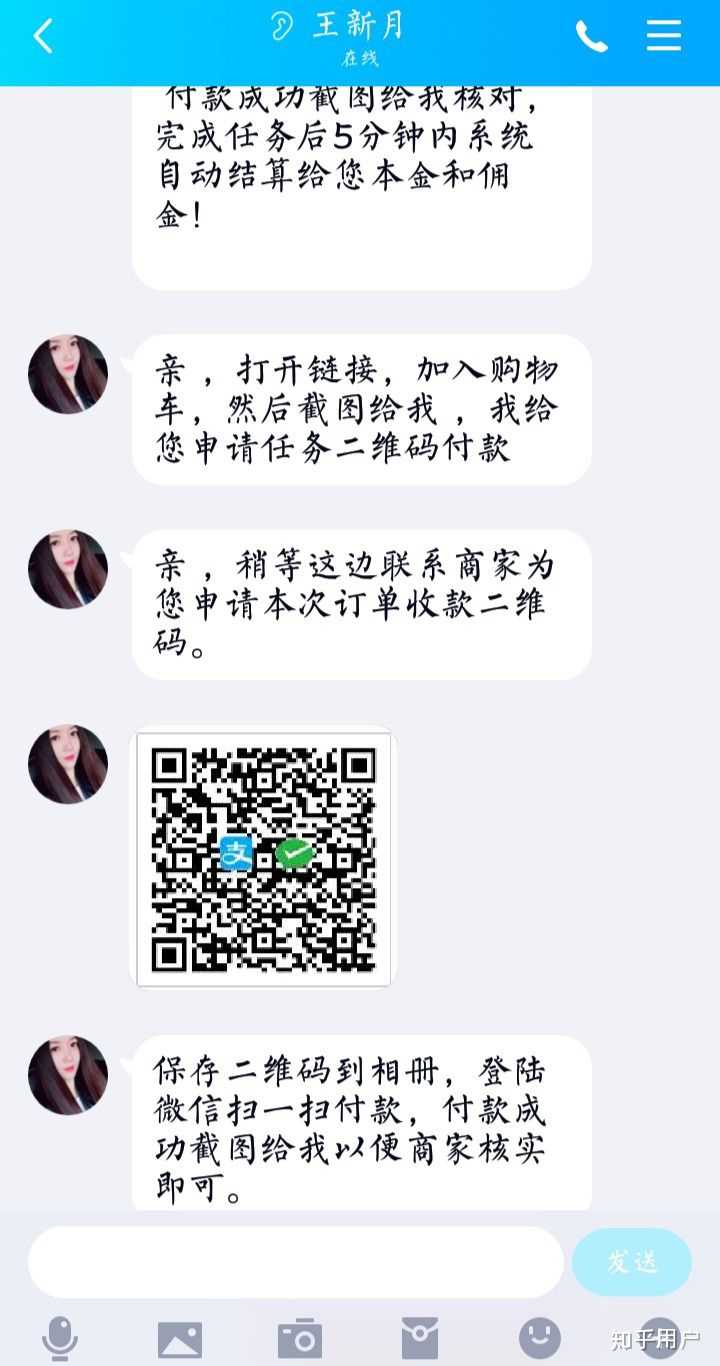This screenshot has height=1366, width=720.
Task: Focus the message input field
Action: tap(295, 1262)
